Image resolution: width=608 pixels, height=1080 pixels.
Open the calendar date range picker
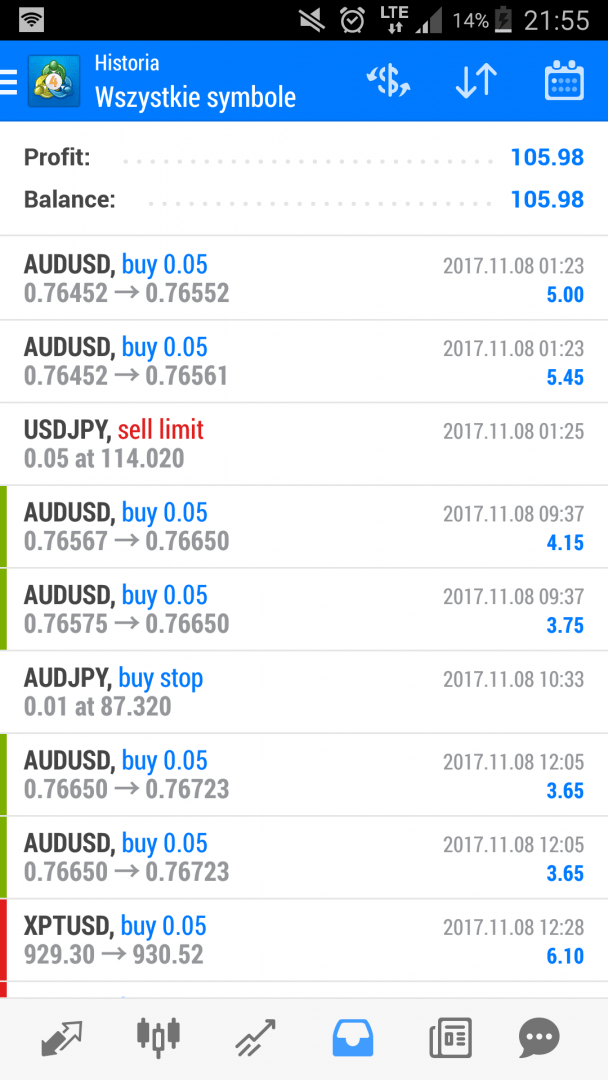coord(564,81)
